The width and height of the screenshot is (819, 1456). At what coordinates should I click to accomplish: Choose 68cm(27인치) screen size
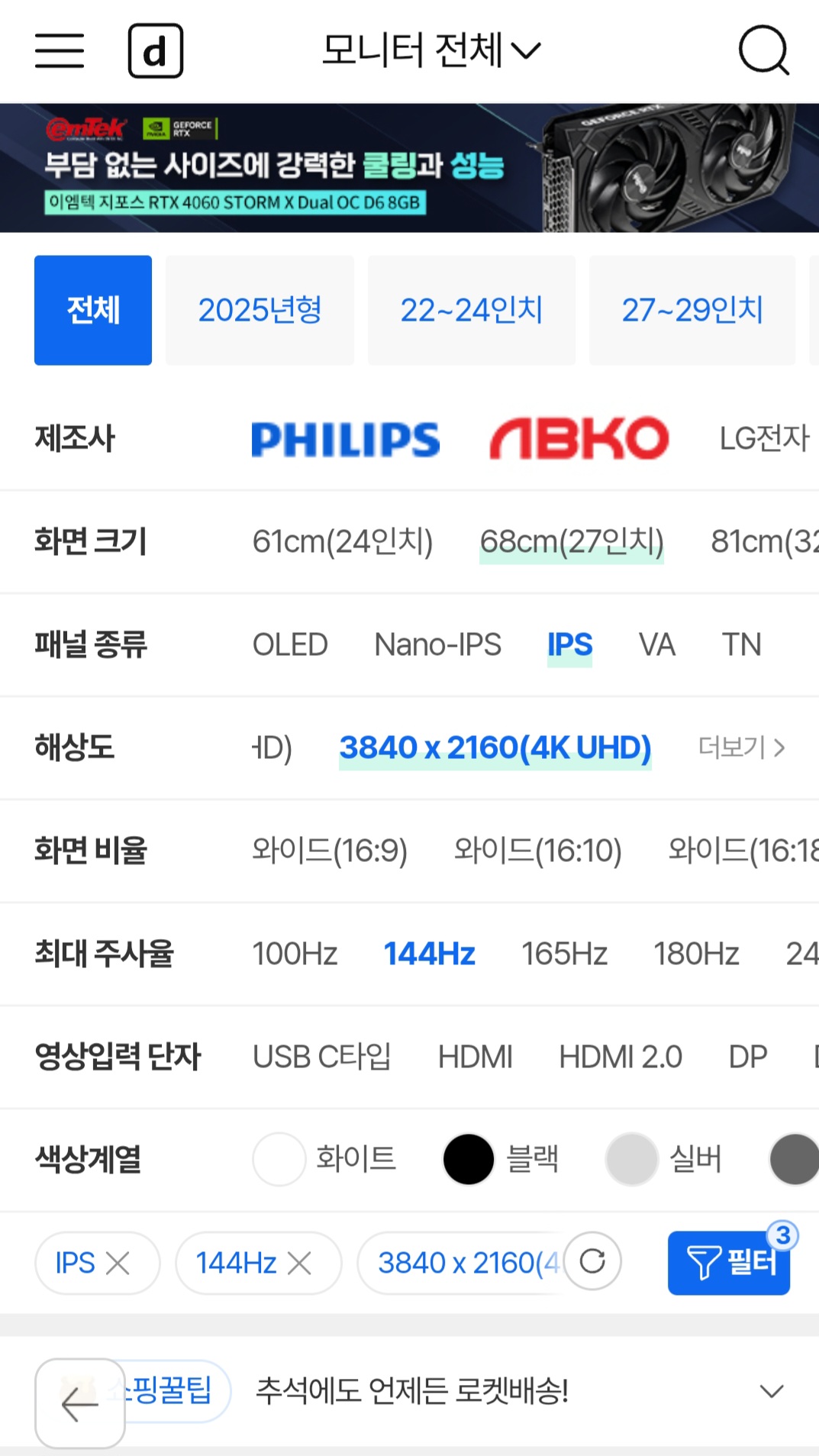572,542
